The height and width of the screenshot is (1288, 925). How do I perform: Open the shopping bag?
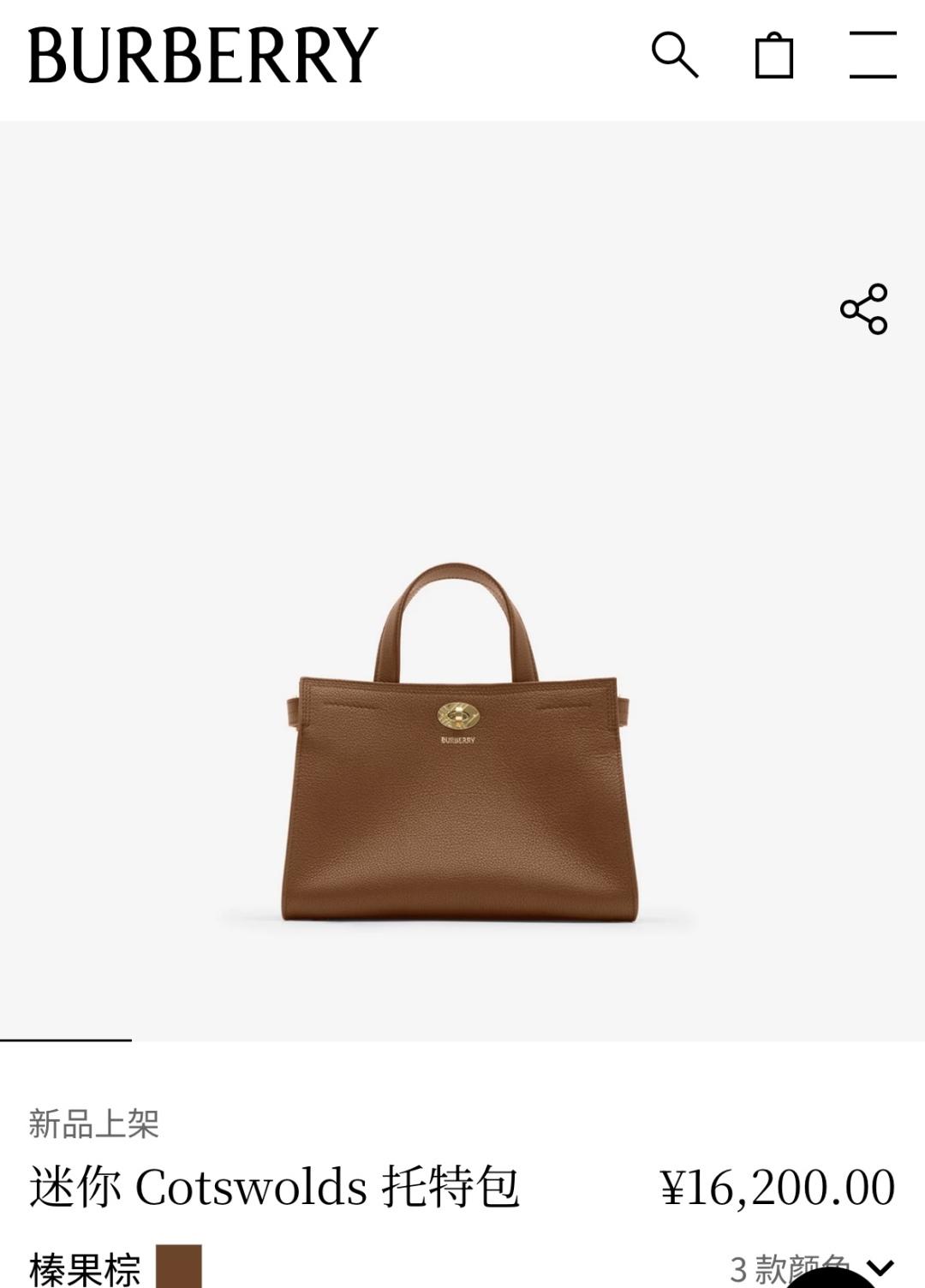tap(773, 57)
